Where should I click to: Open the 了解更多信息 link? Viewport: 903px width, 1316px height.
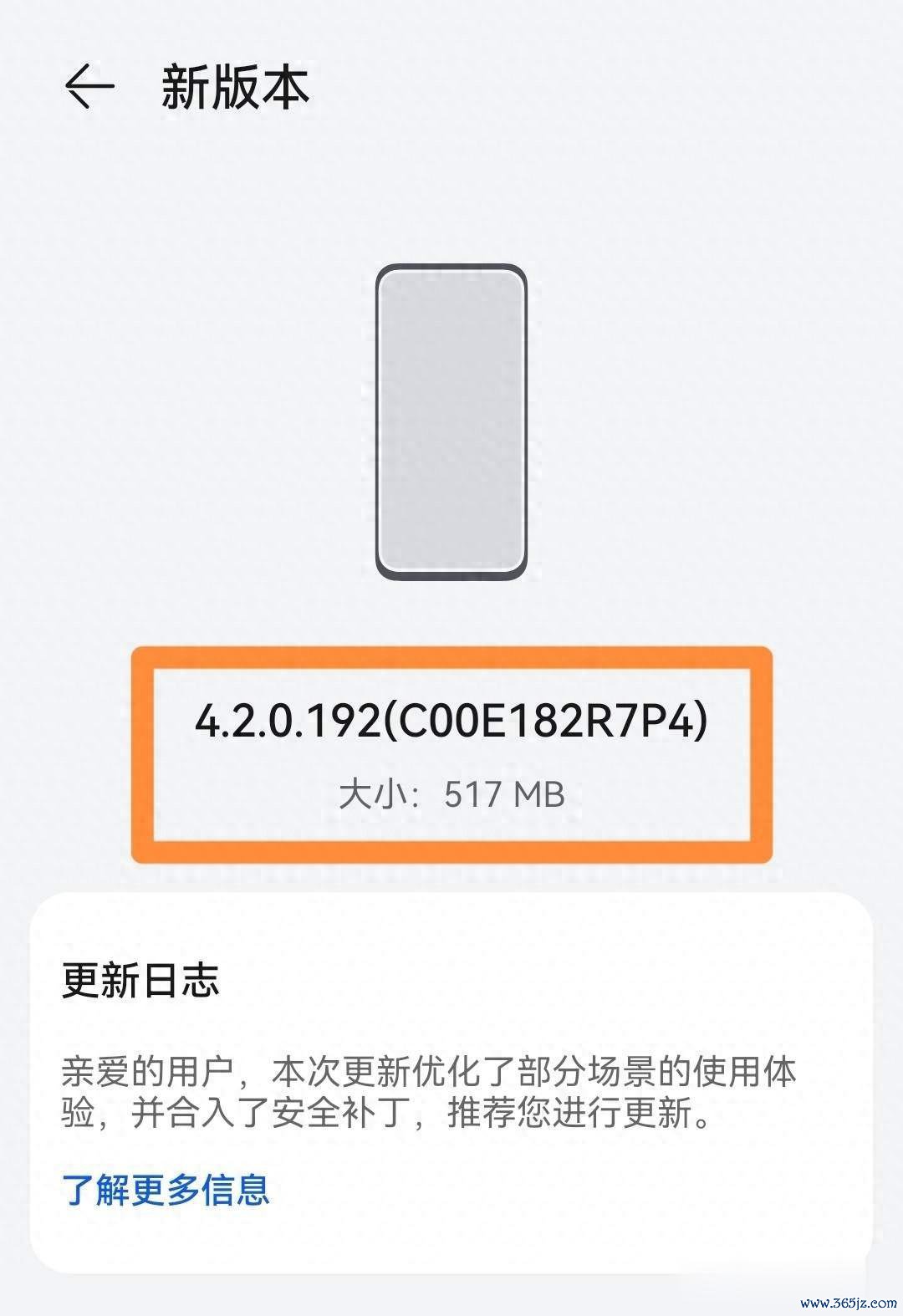(x=166, y=1189)
